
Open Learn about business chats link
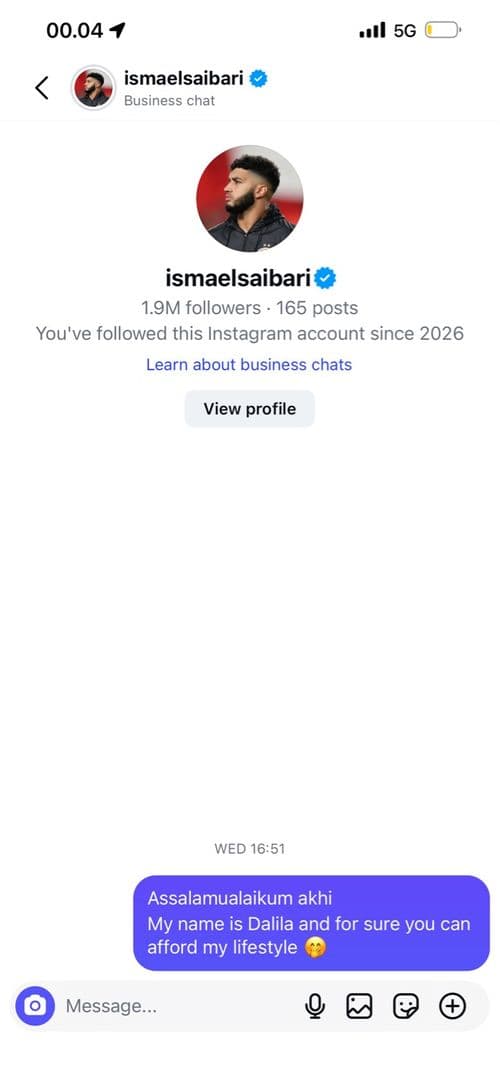click(x=249, y=365)
